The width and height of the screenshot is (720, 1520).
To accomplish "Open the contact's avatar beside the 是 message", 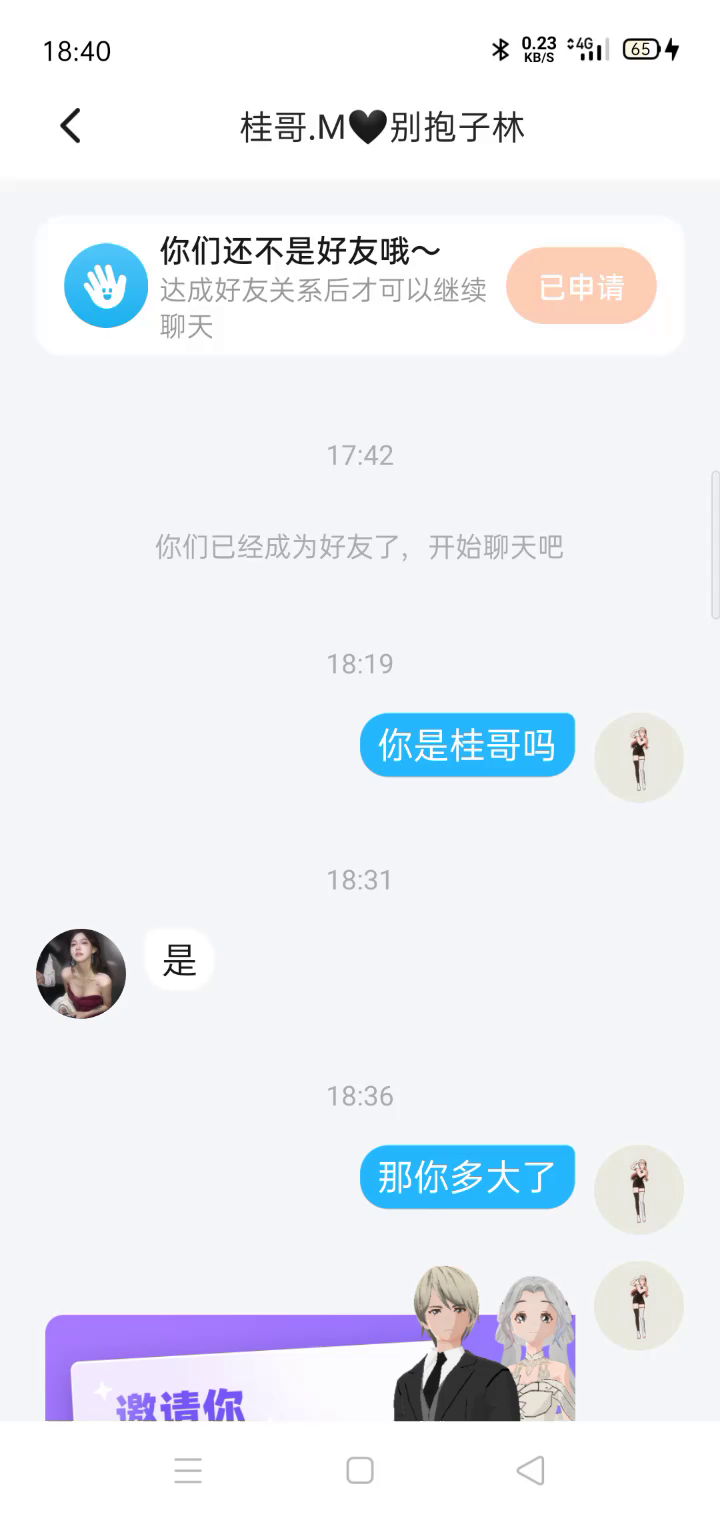I will pos(81,973).
